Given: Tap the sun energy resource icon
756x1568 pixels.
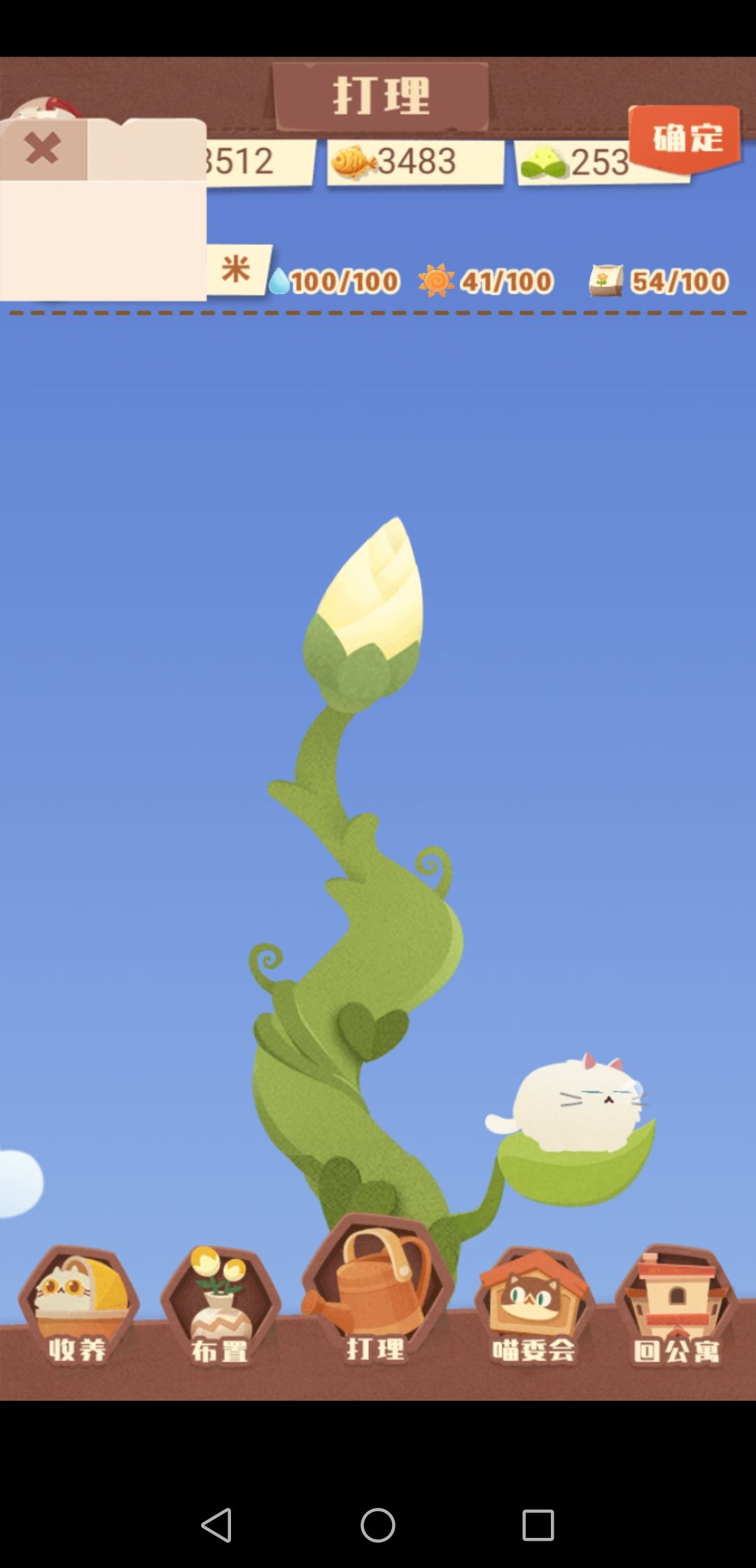Looking at the screenshot, I should tap(438, 280).
